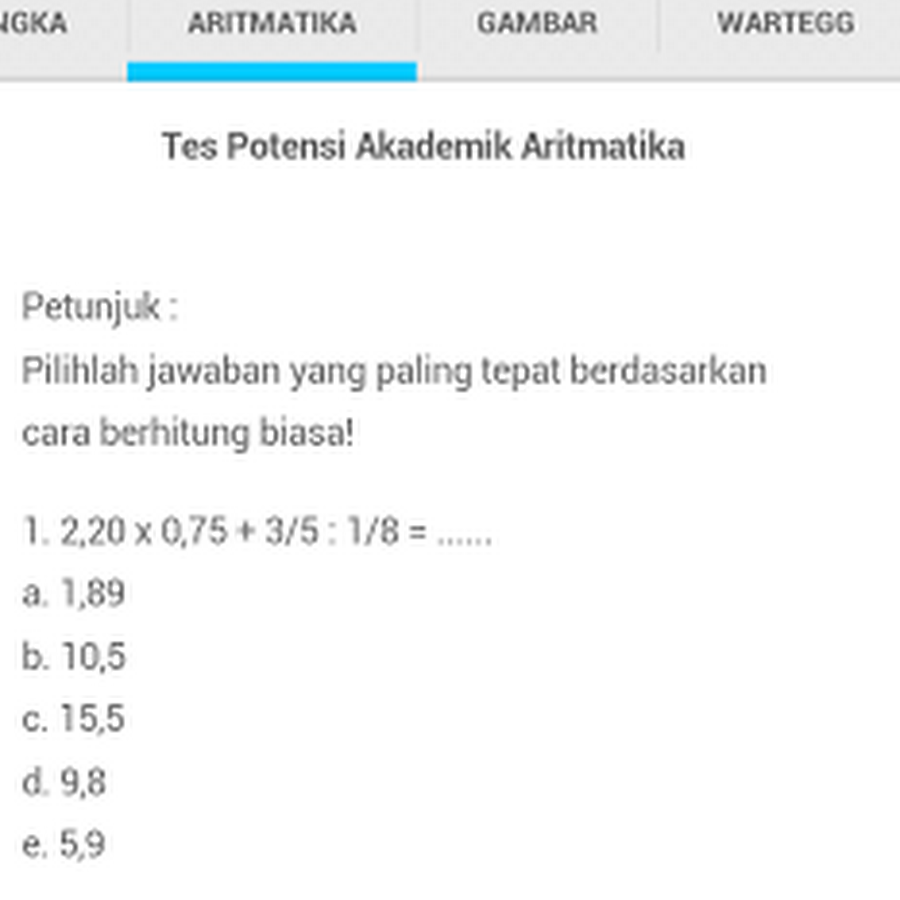900x900 pixels.
Task: Open the WARTEGG tab
Action: (785, 24)
